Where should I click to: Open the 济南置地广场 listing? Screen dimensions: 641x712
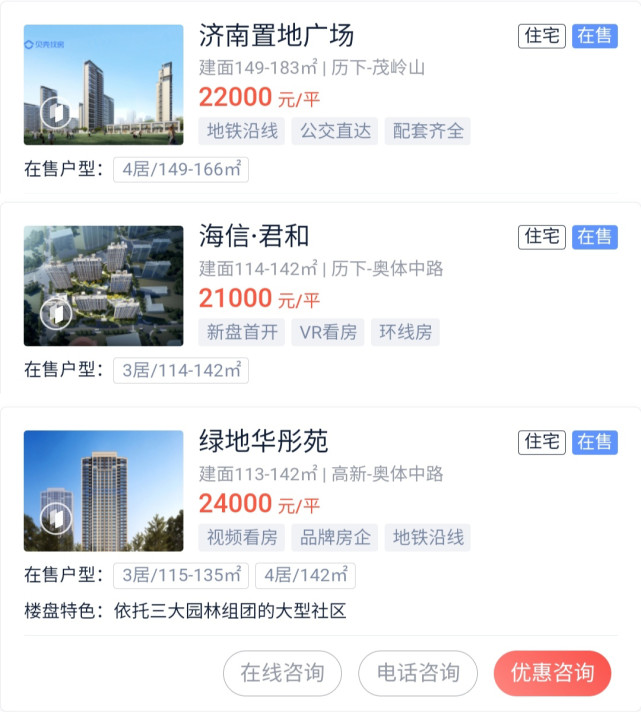point(277,37)
